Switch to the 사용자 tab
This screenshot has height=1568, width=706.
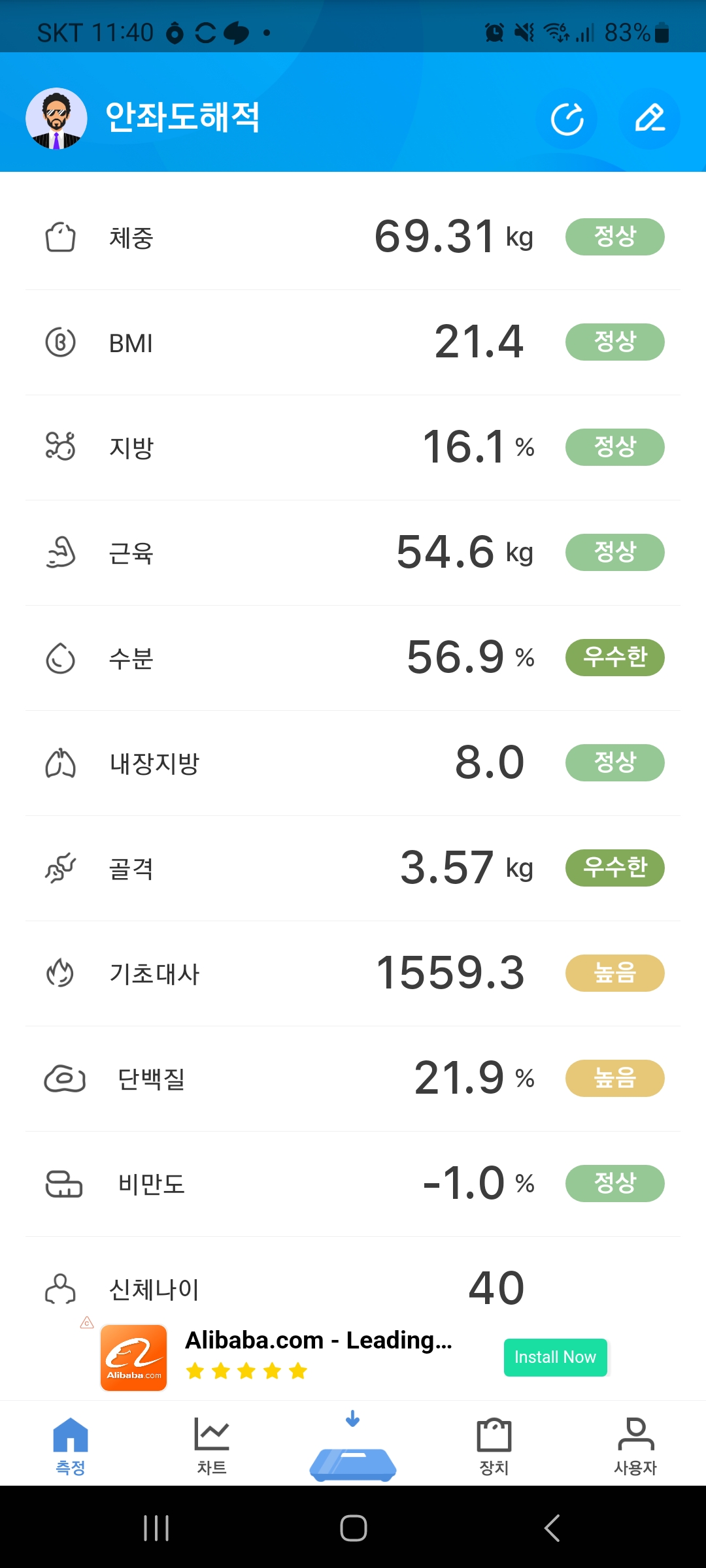635,1446
